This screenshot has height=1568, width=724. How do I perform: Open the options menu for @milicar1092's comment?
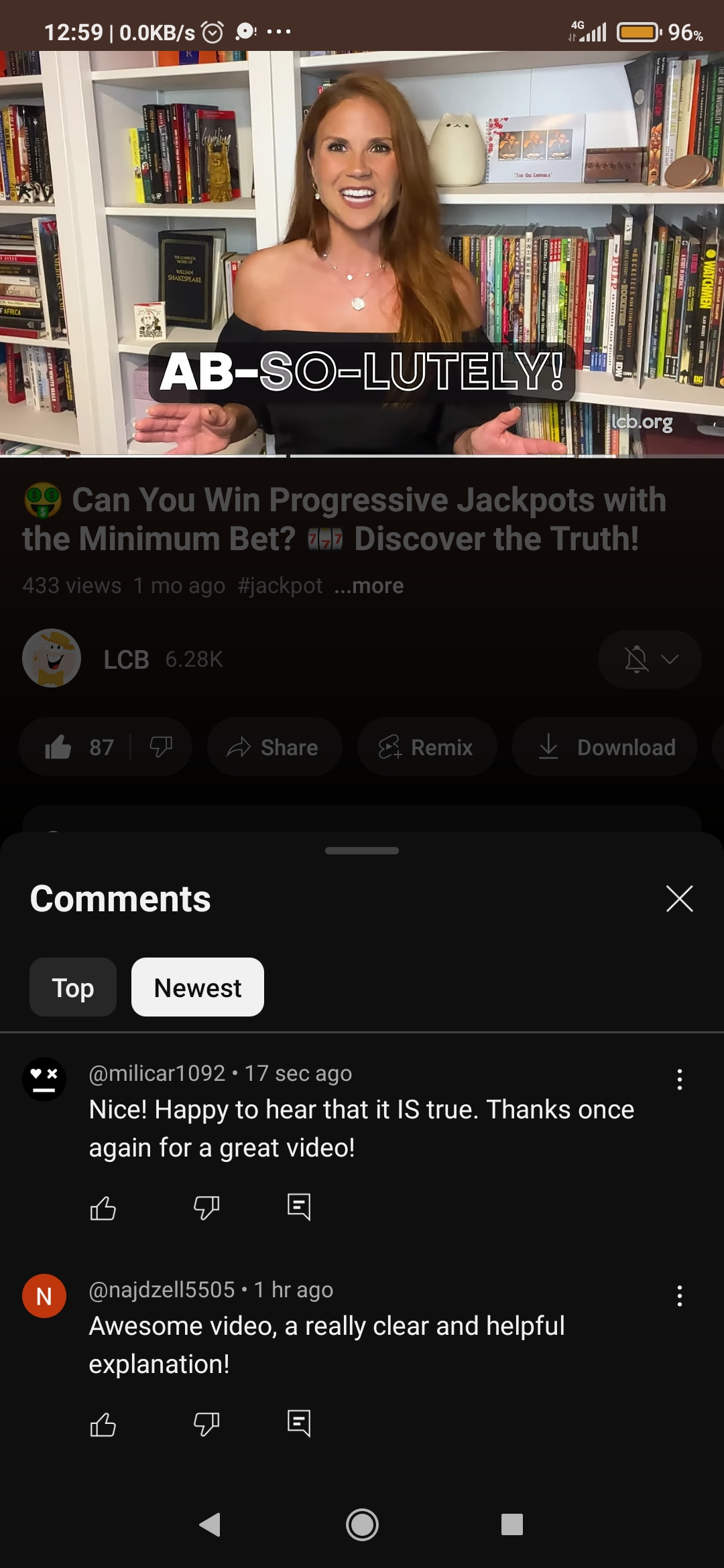click(679, 1079)
